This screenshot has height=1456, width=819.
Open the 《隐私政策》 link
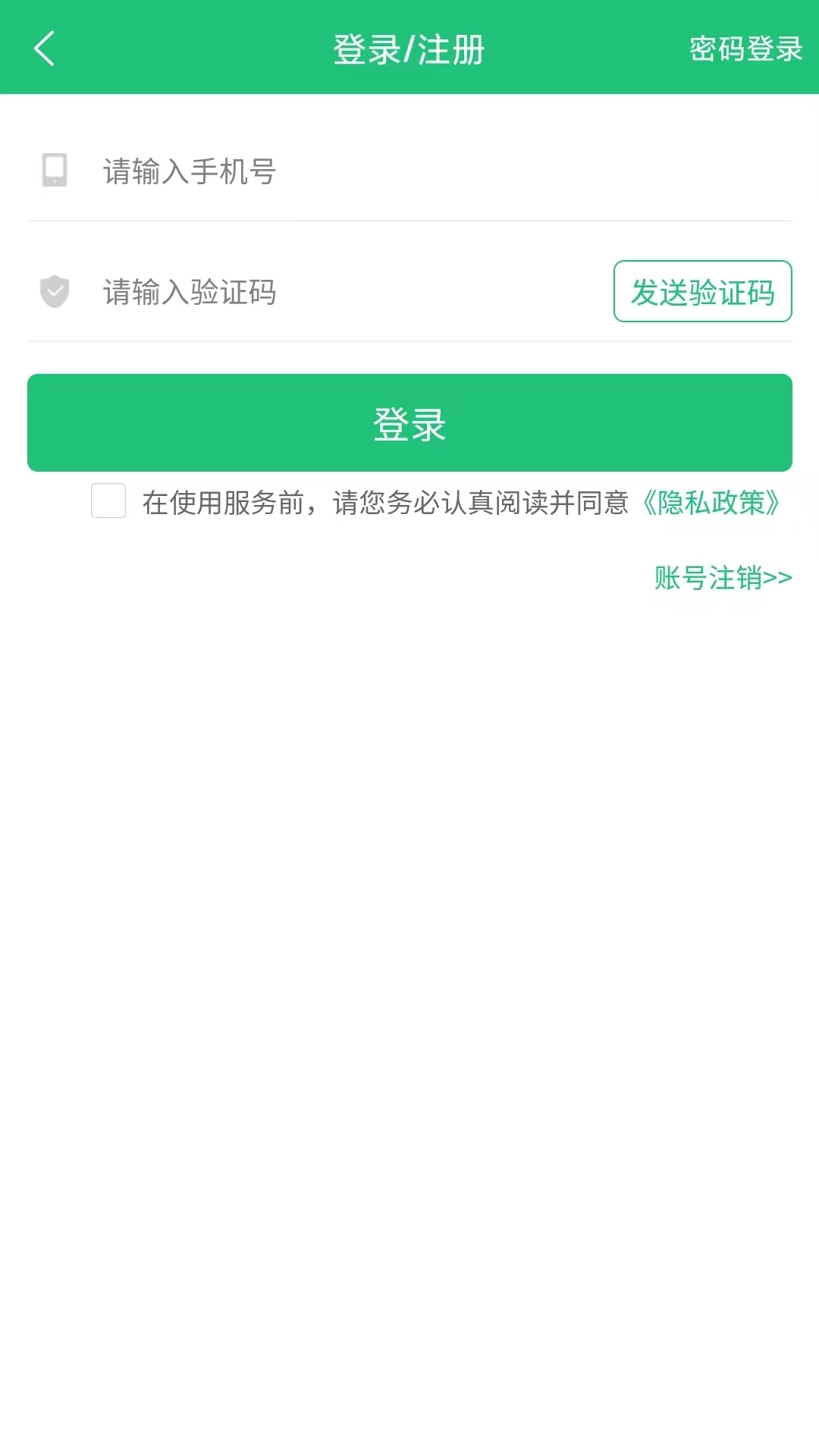(x=711, y=503)
